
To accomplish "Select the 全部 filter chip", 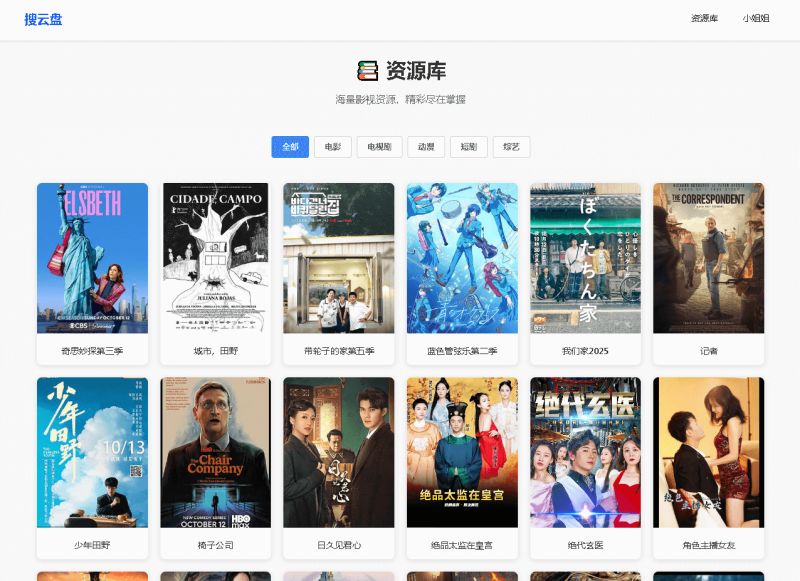I will (290, 147).
